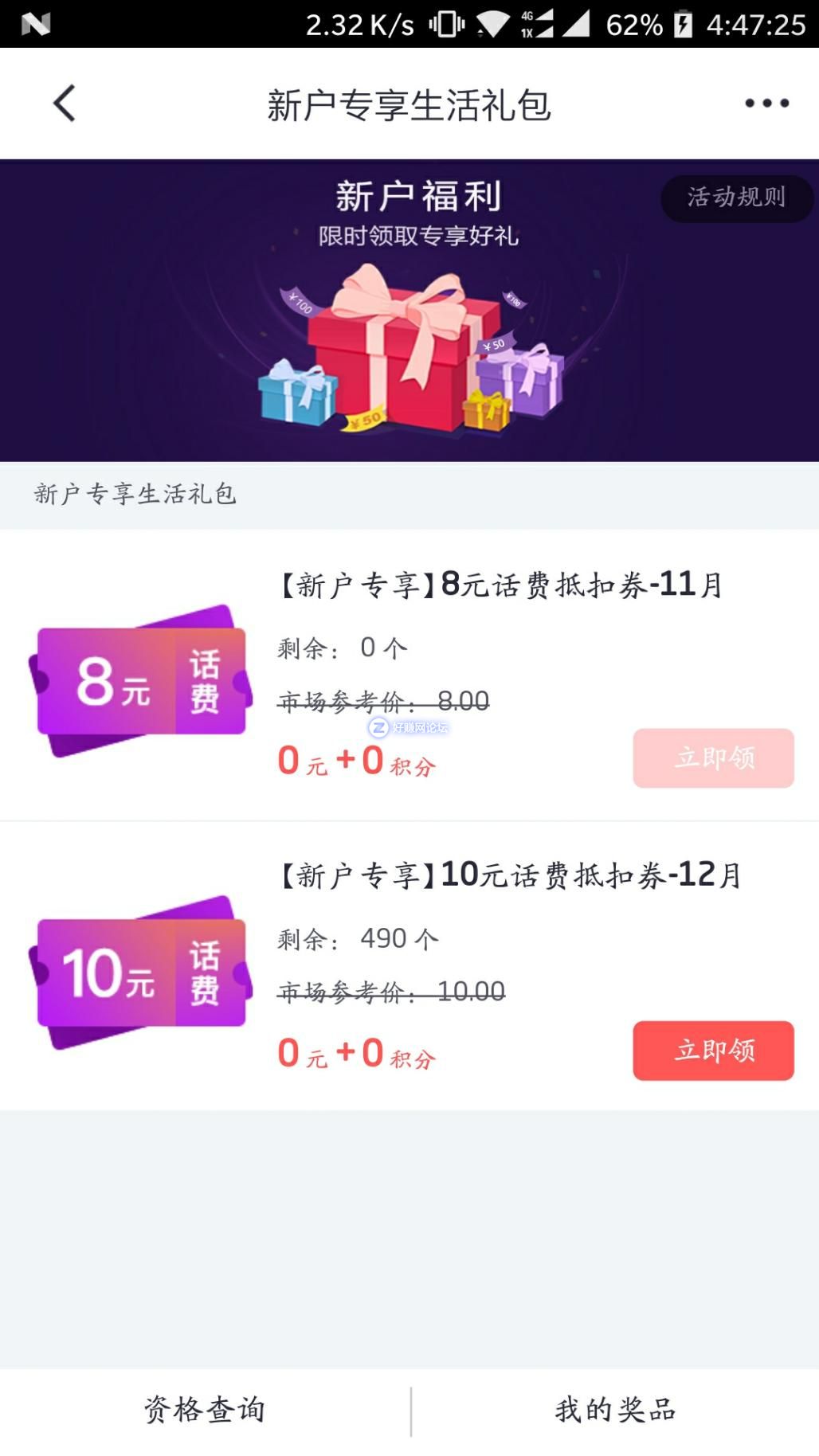Open the 8元 话费 coupon card

tap(141, 682)
